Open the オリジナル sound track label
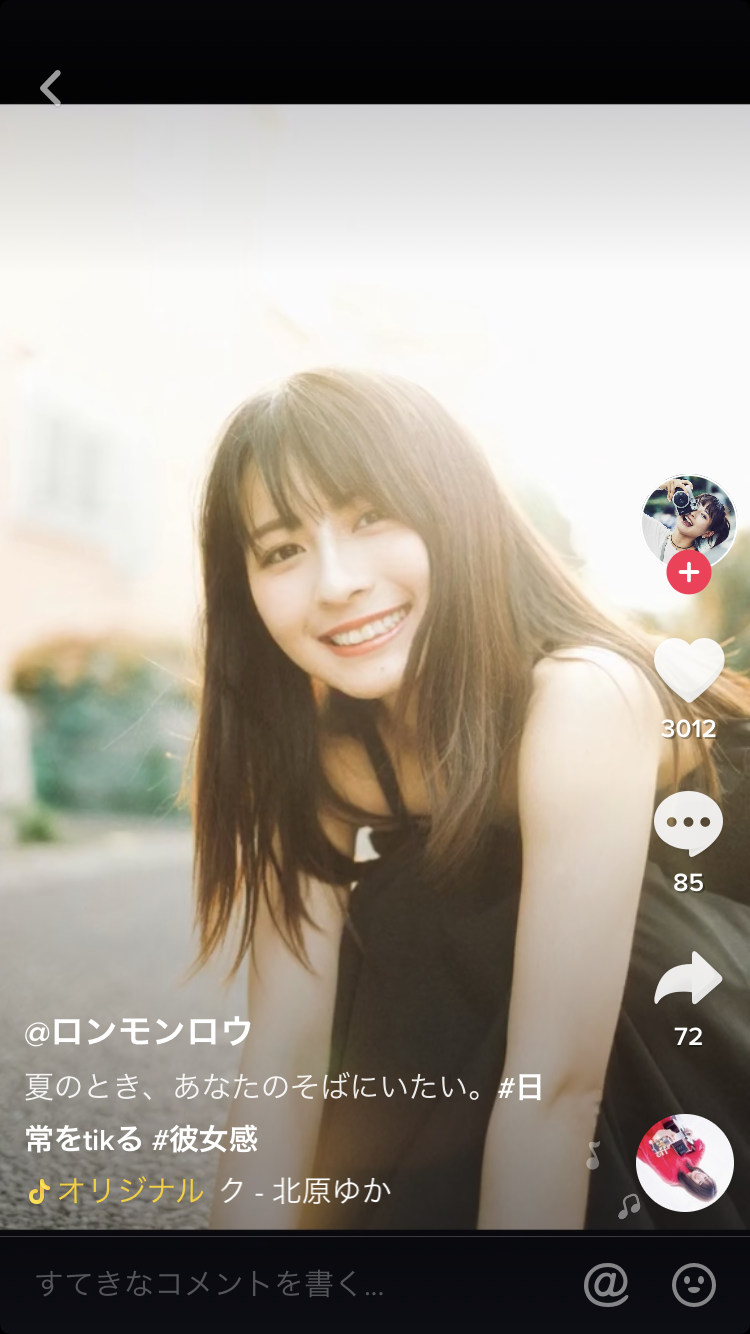The height and width of the screenshot is (1334, 750). coord(130,1190)
